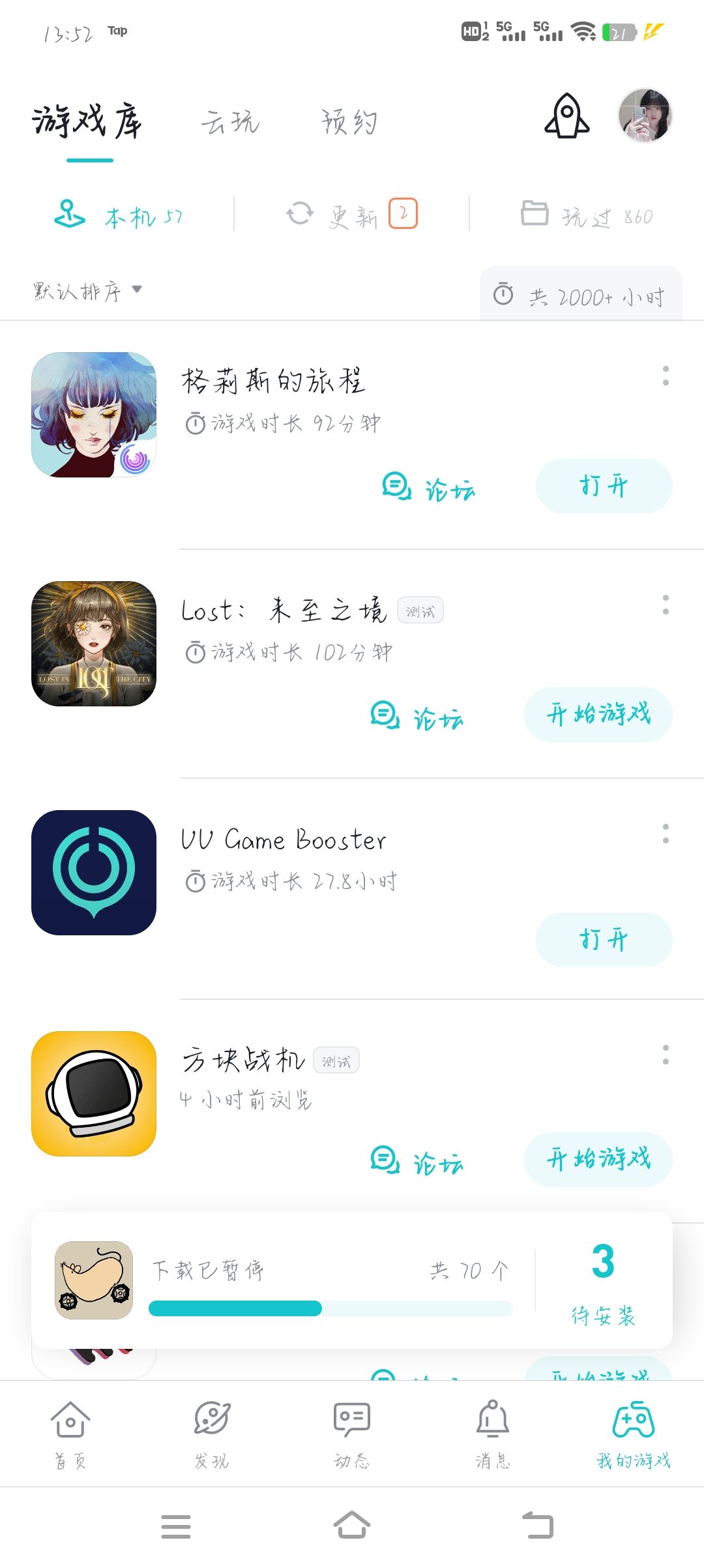Switch to the 发现 tab
The width and height of the screenshot is (704, 1568).
pyautogui.click(x=211, y=1431)
